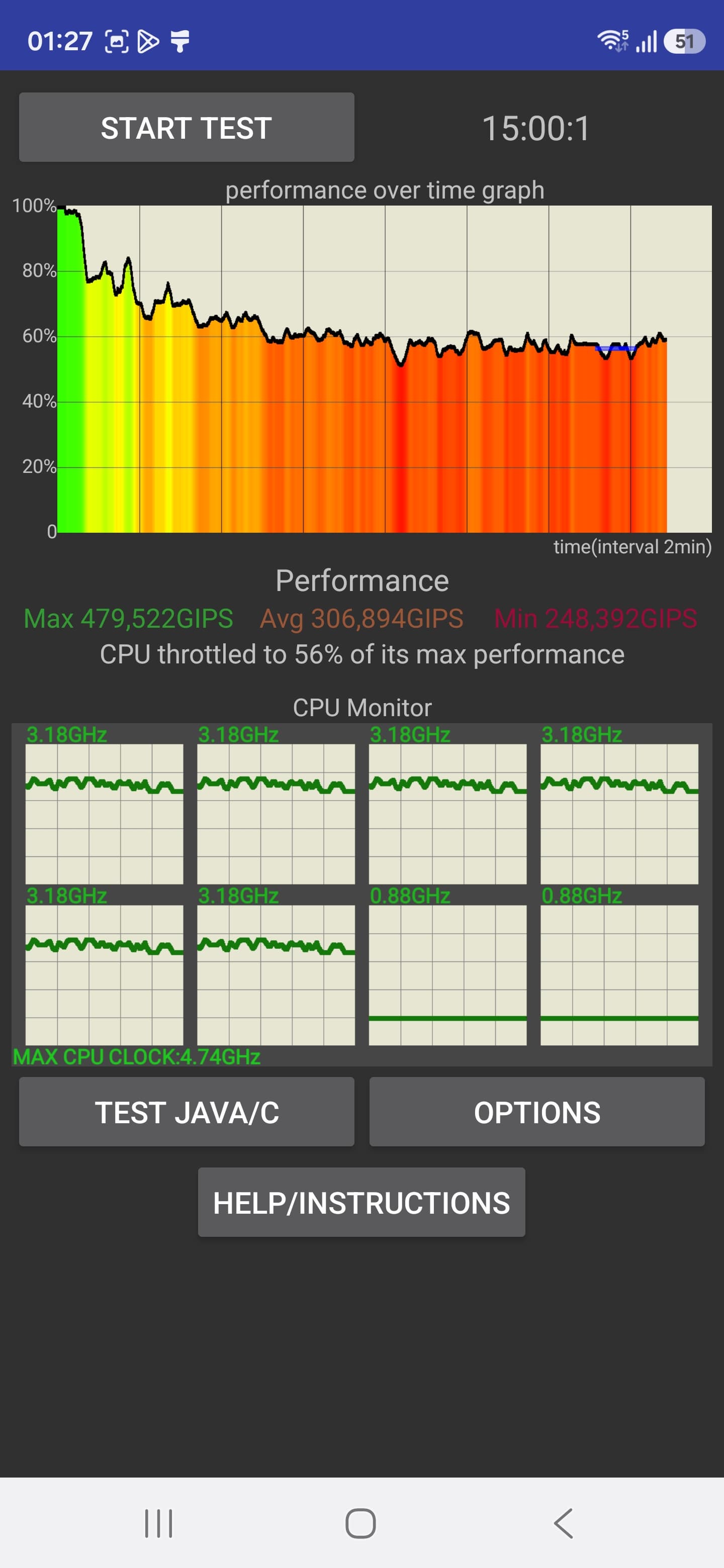Open recent apps from the navigation bar
Viewport: 724px width, 1568px height.
(x=158, y=1524)
